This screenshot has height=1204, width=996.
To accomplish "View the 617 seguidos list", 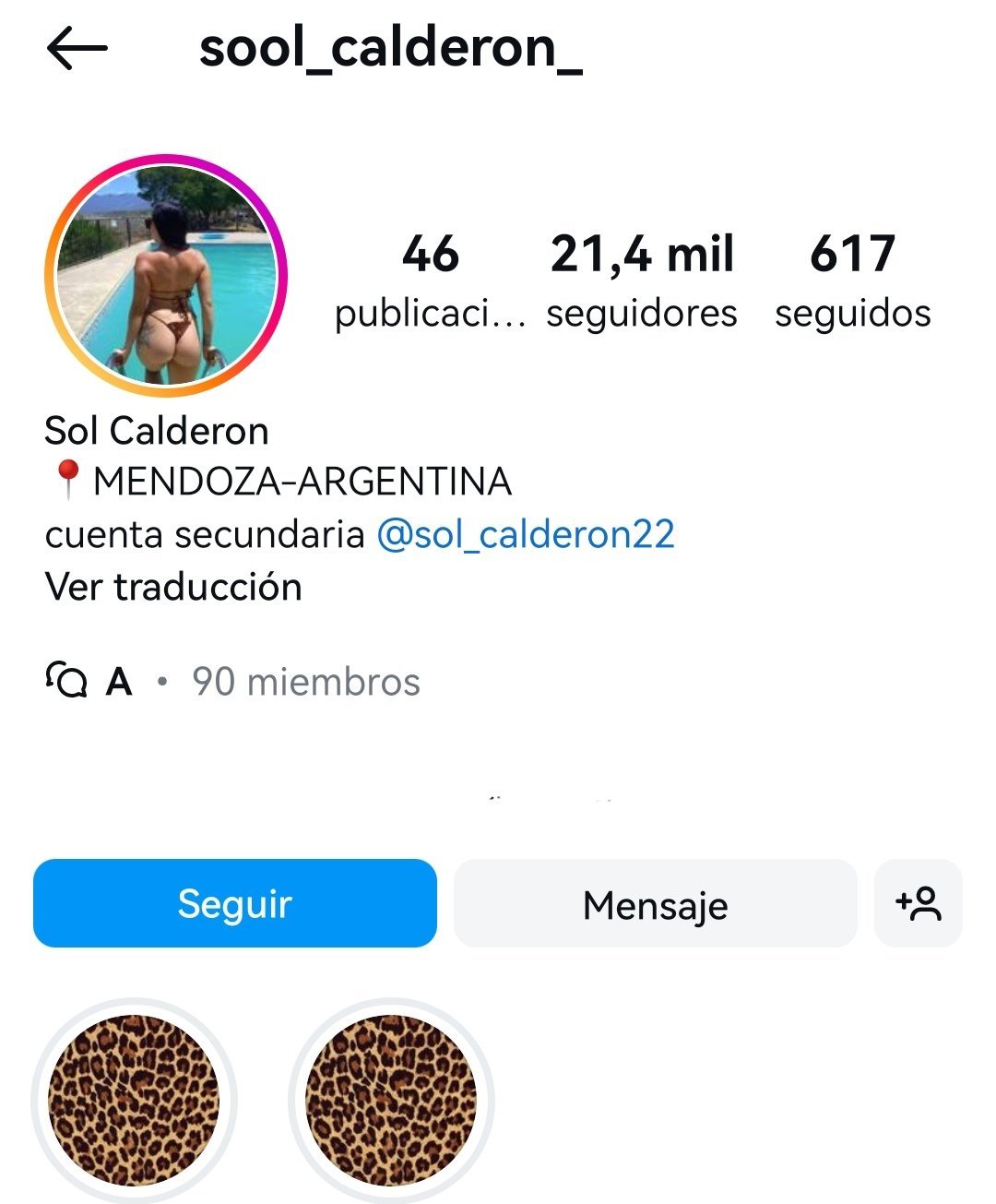I will [852, 280].
